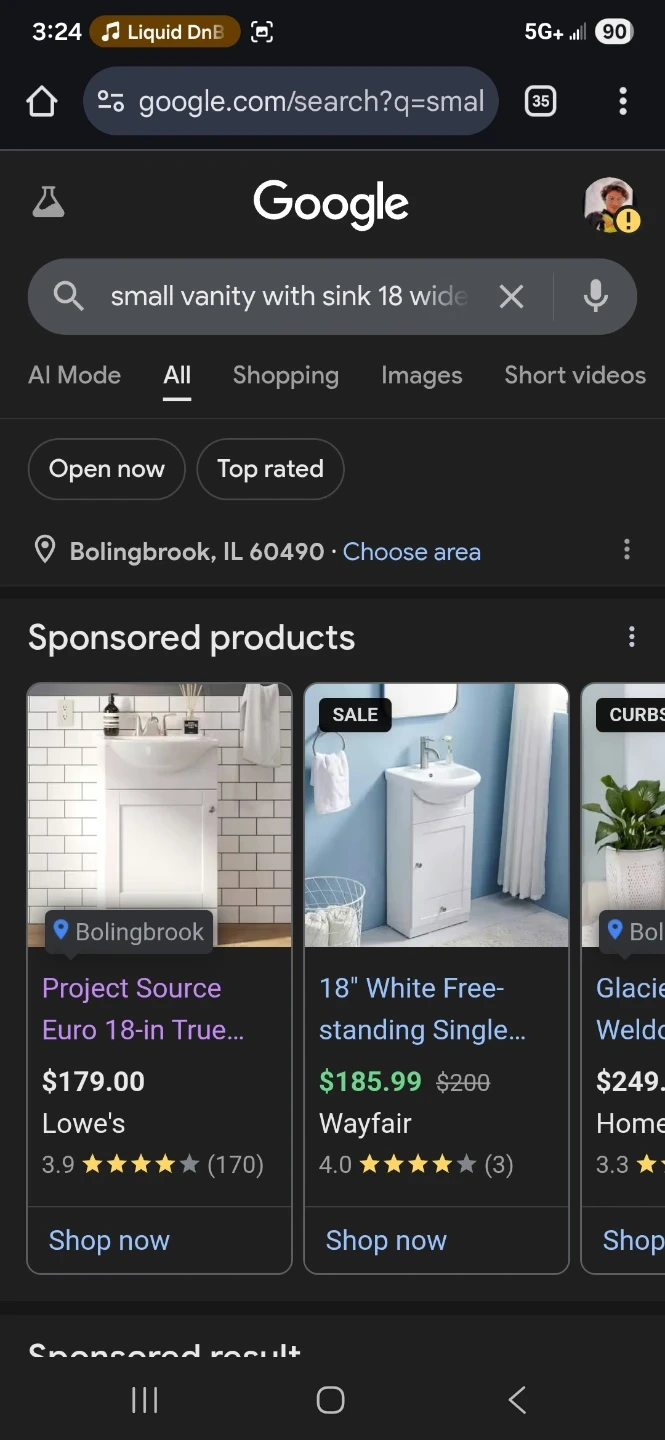Switch to the Images tab
Image resolution: width=665 pixels, height=1440 pixels.
421,375
